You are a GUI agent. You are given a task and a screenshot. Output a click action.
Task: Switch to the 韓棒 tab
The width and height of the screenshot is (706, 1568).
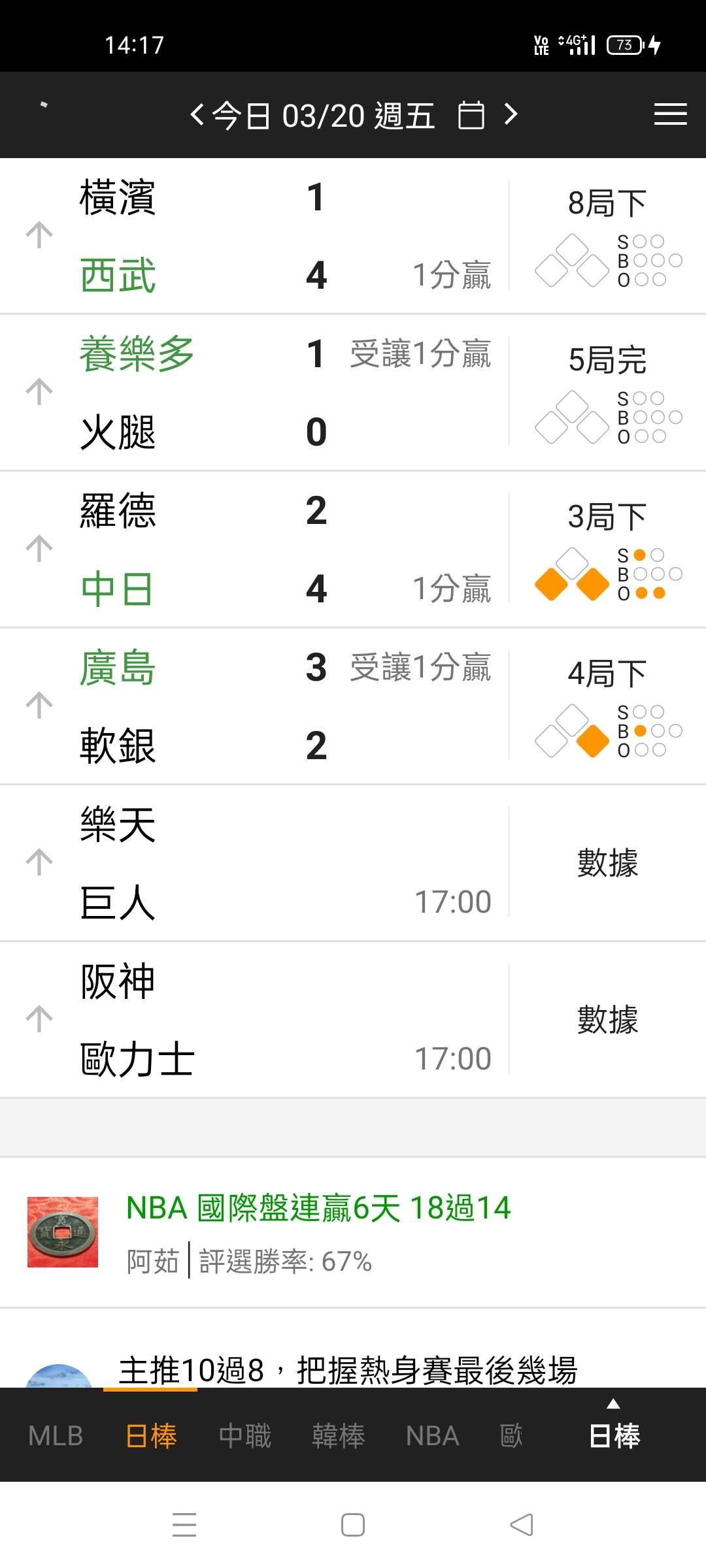pyautogui.click(x=339, y=1436)
